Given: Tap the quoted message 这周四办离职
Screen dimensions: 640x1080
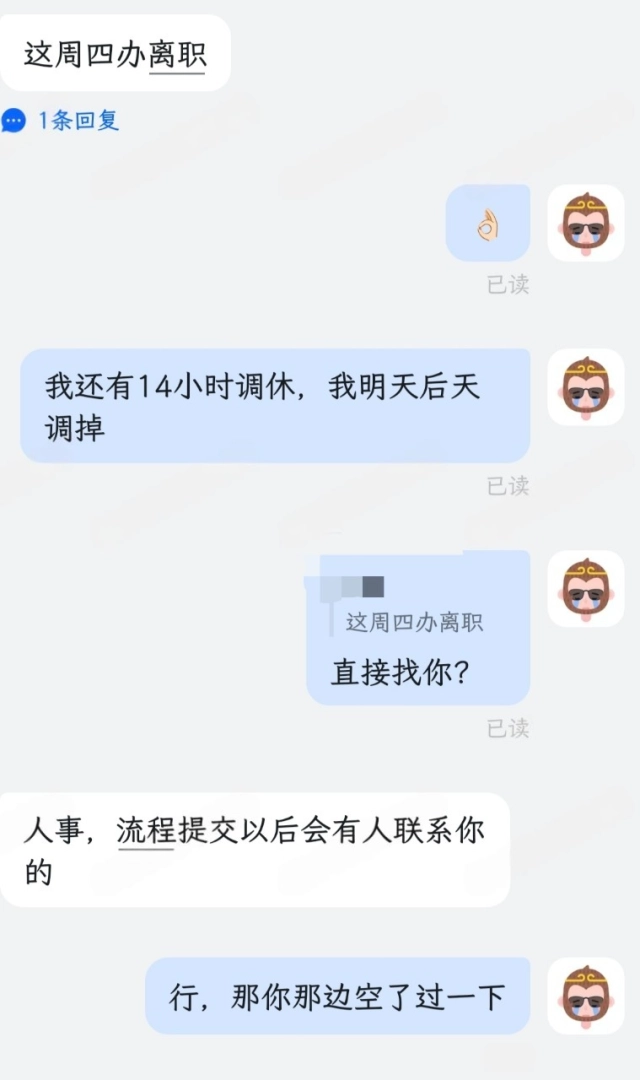Looking at the screenshot, I should (x=414, y=622).
